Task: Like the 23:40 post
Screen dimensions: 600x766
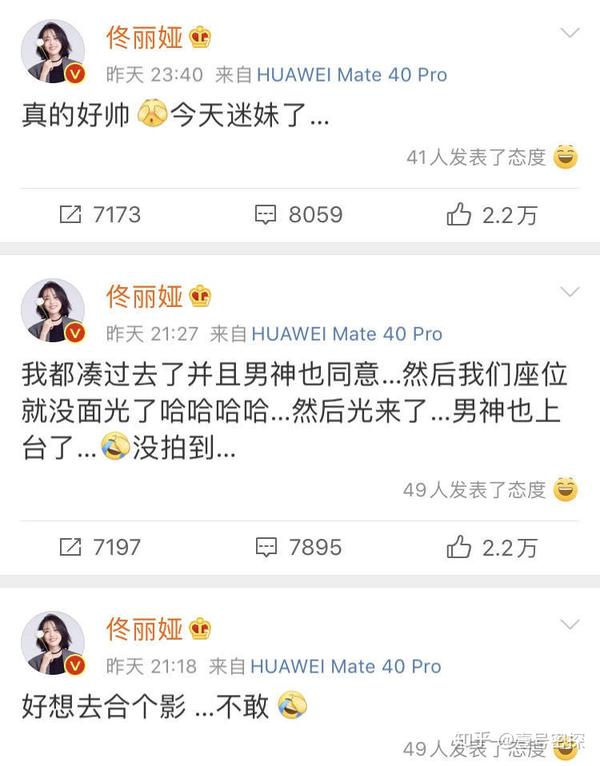Action: point(492,214)
